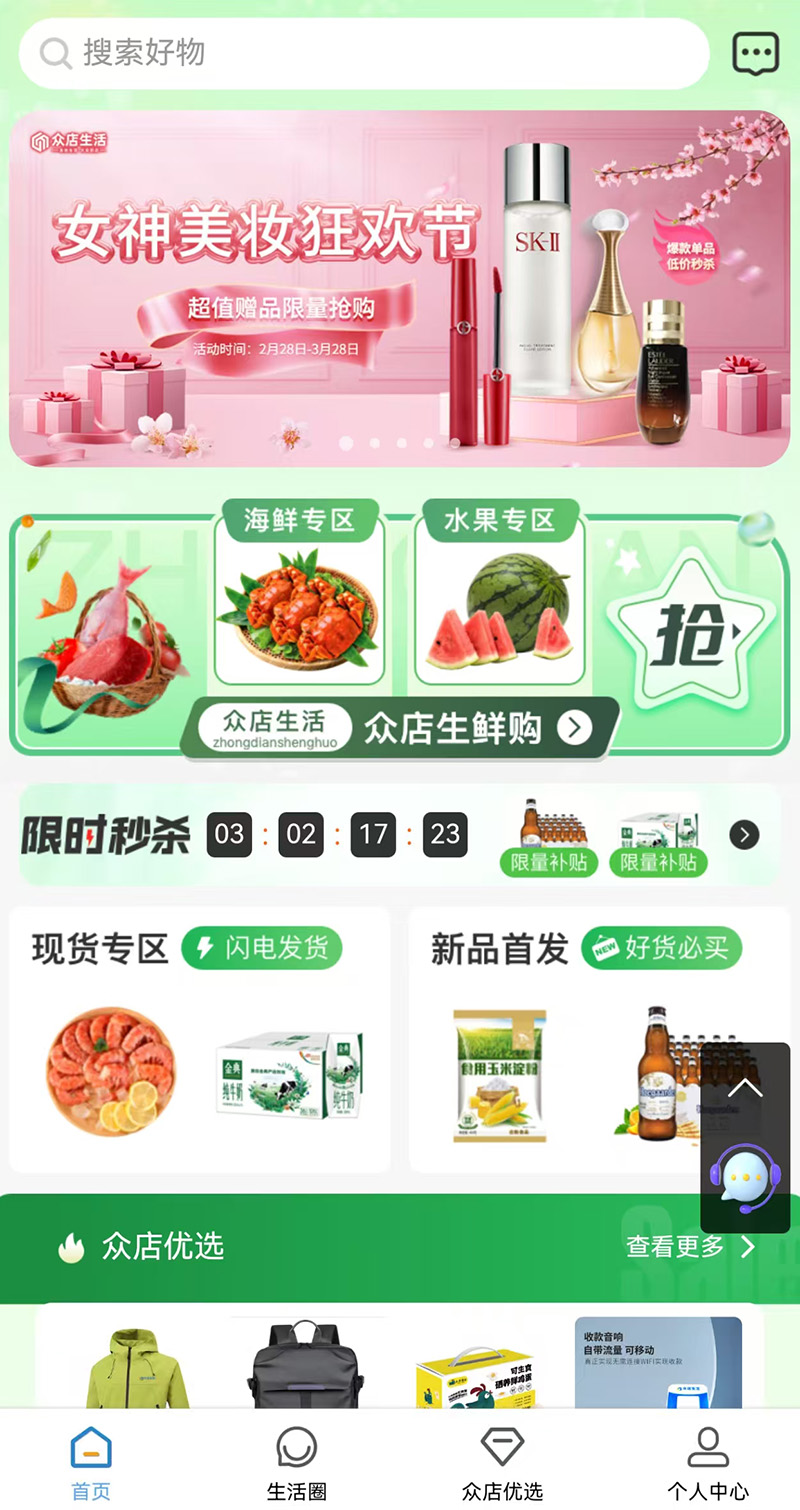Select the 食用玉米淀粉 product
800x1510 pixels.
[500, 1076]
